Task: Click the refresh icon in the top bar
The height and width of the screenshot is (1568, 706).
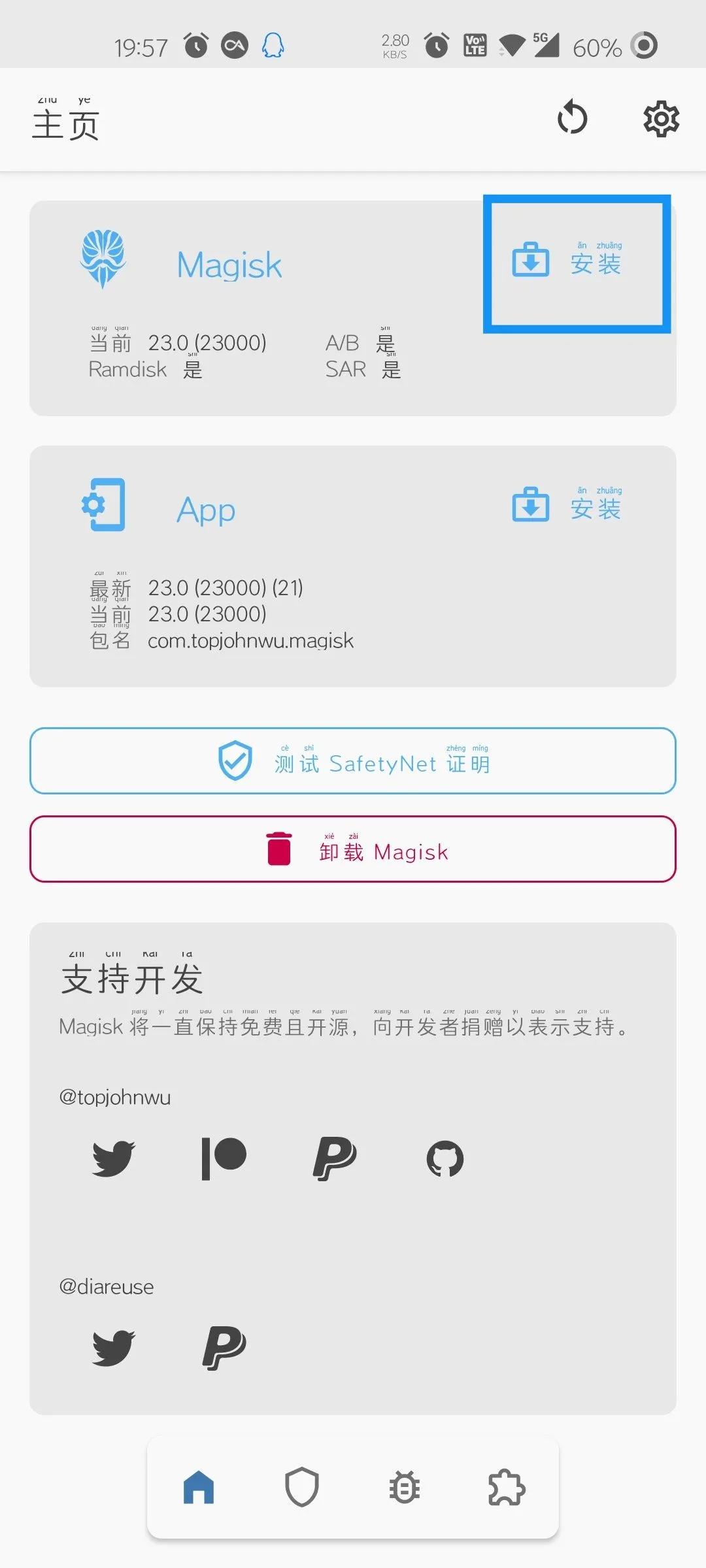Action: pos(573,118)
